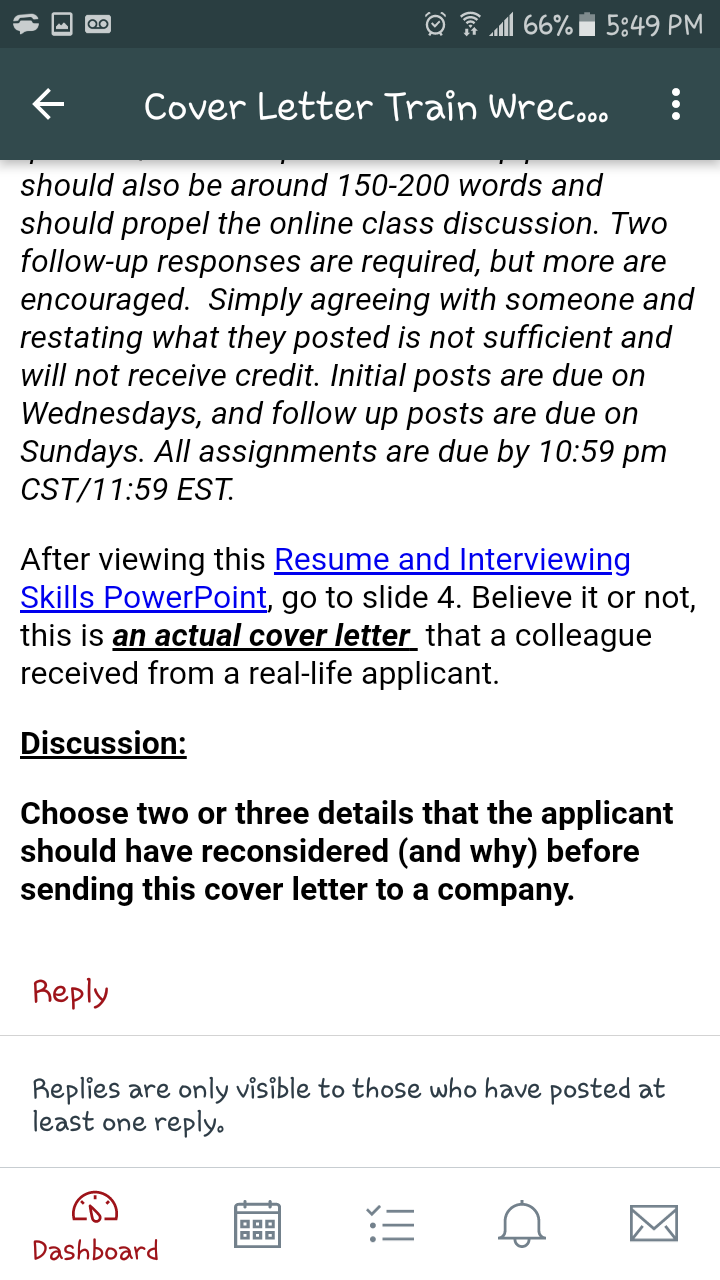Open the Inbox envelope tab

(x=654, y=1224)
